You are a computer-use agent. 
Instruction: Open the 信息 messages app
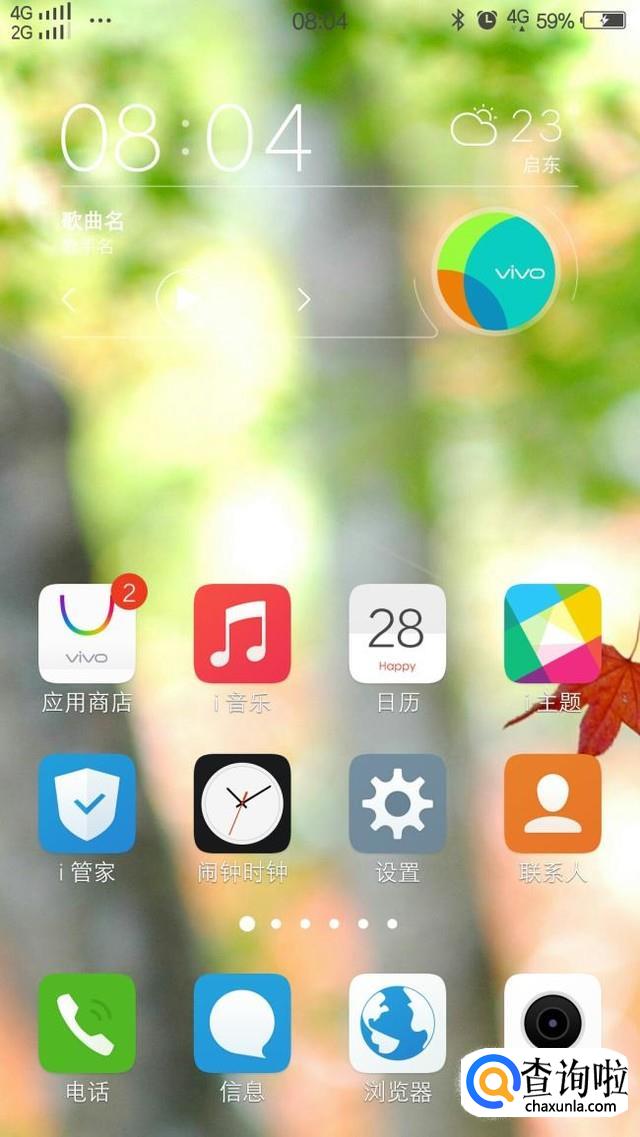pos(242,1023)
